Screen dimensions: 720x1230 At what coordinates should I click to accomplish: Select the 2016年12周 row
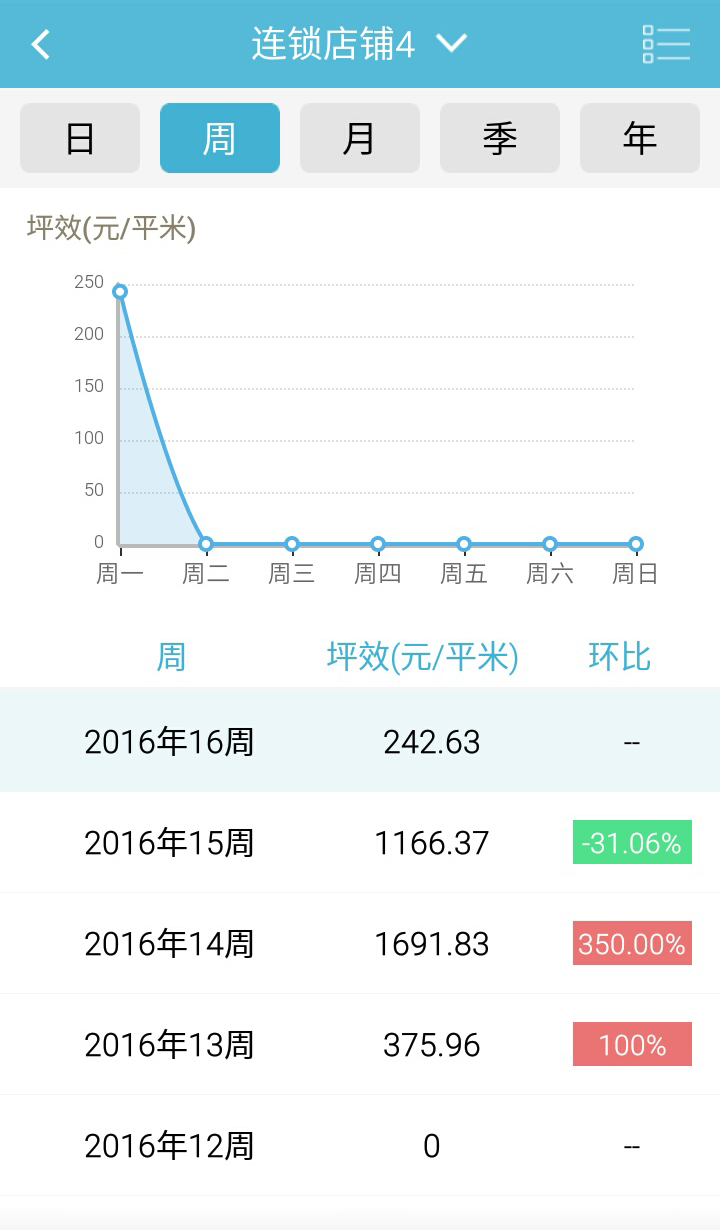pos(360,1145)
